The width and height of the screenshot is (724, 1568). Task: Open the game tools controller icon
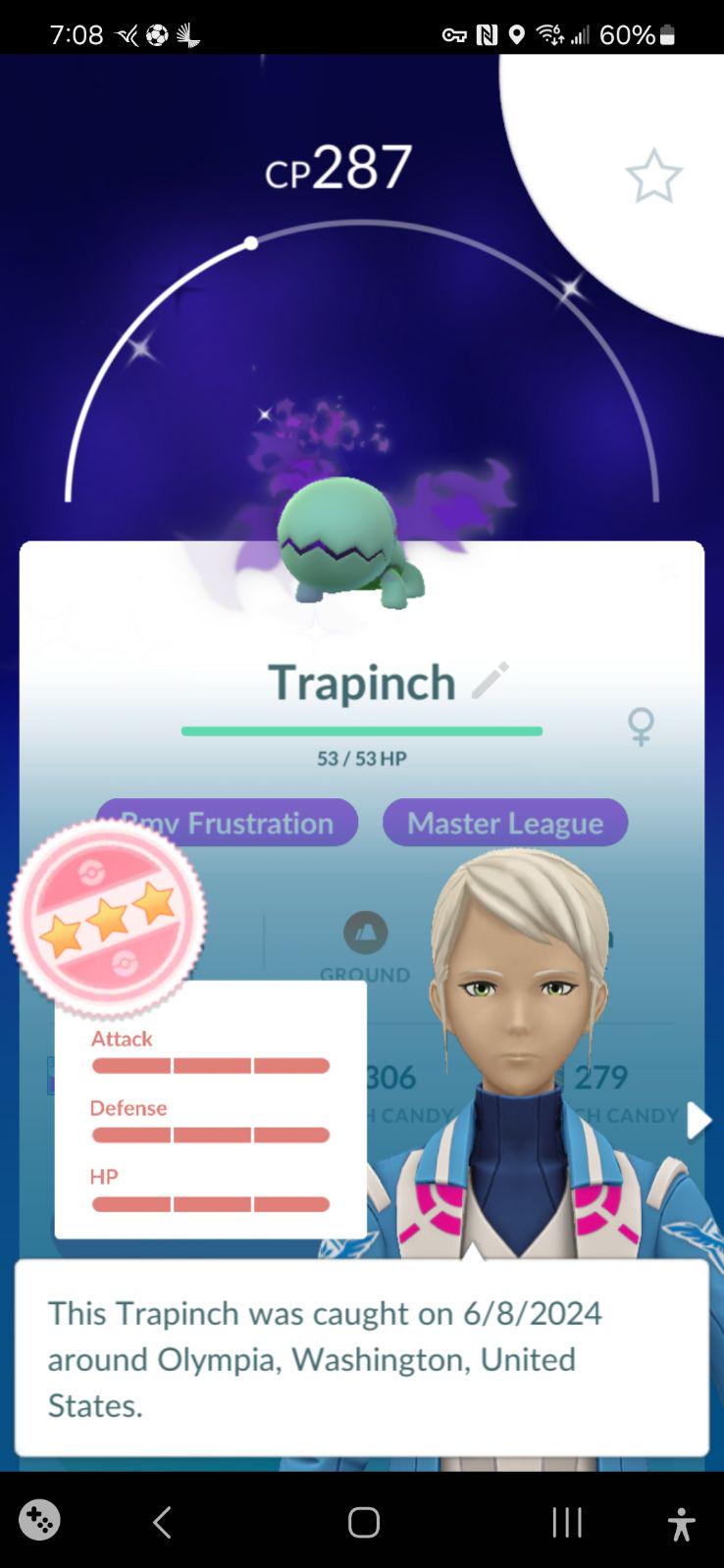(39, 1520)
